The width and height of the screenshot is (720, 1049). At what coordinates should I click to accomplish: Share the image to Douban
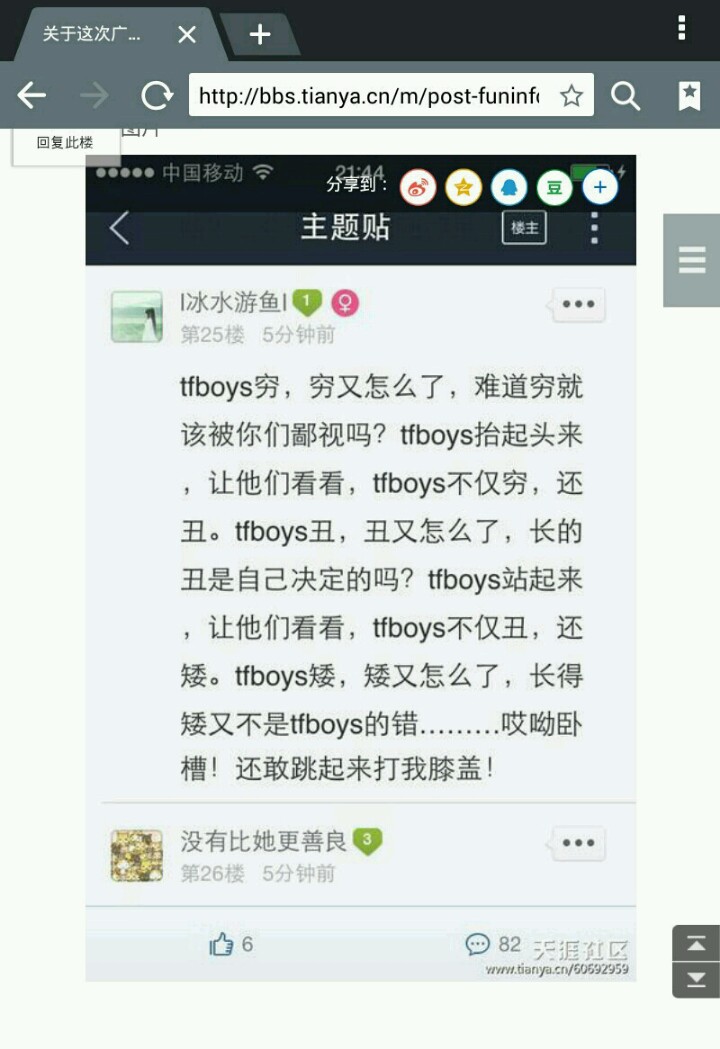pos(554,187)
